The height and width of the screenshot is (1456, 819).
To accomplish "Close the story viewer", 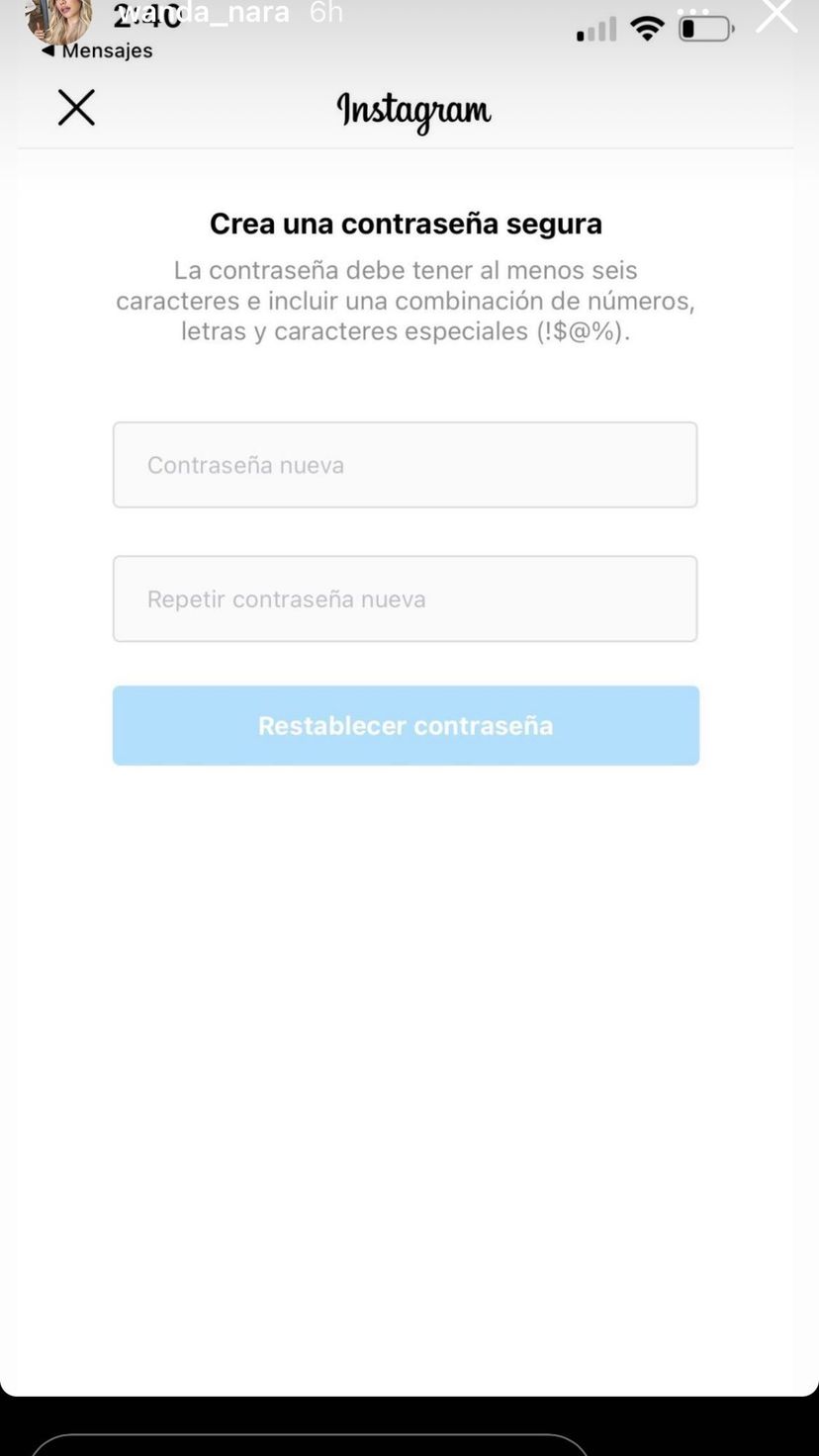I will 776,14.
